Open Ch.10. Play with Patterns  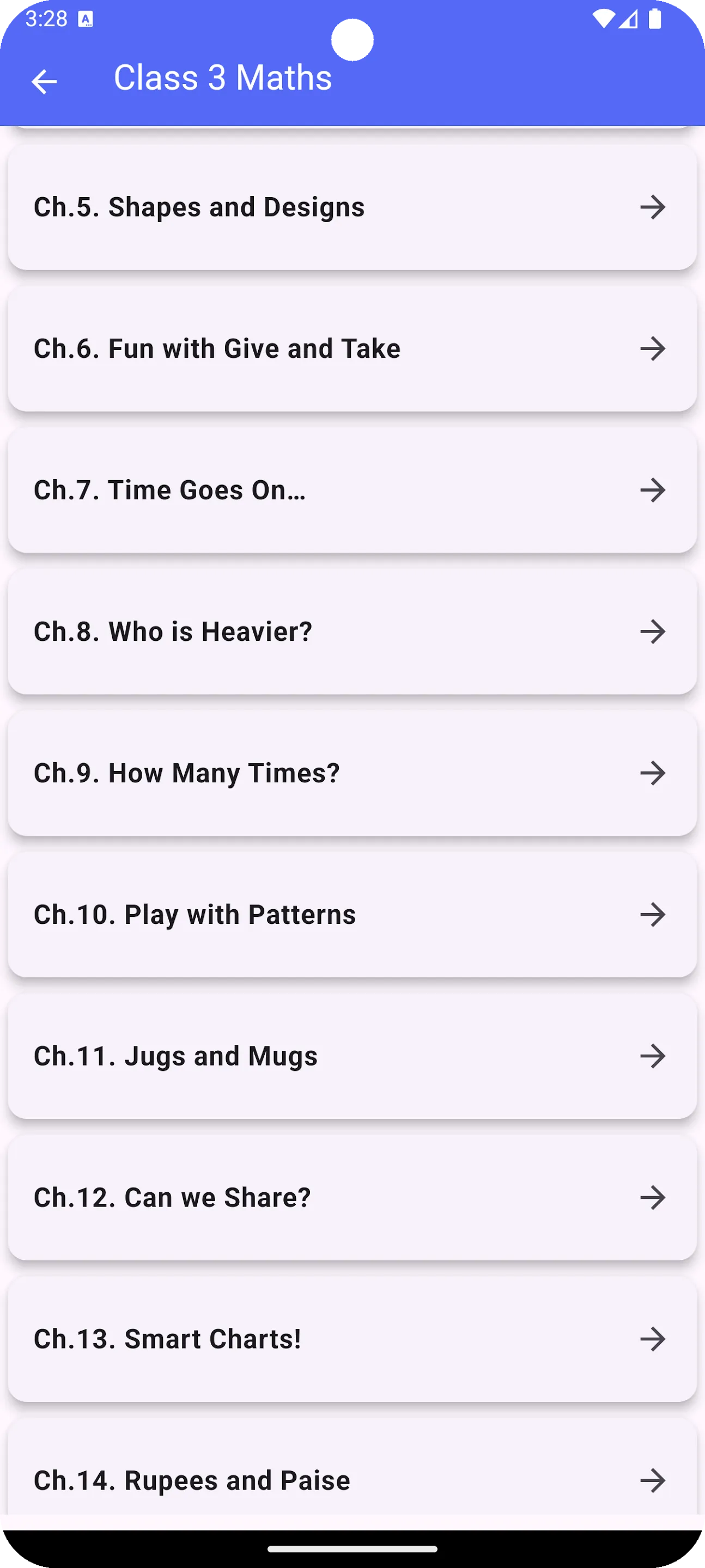(352, 914)
